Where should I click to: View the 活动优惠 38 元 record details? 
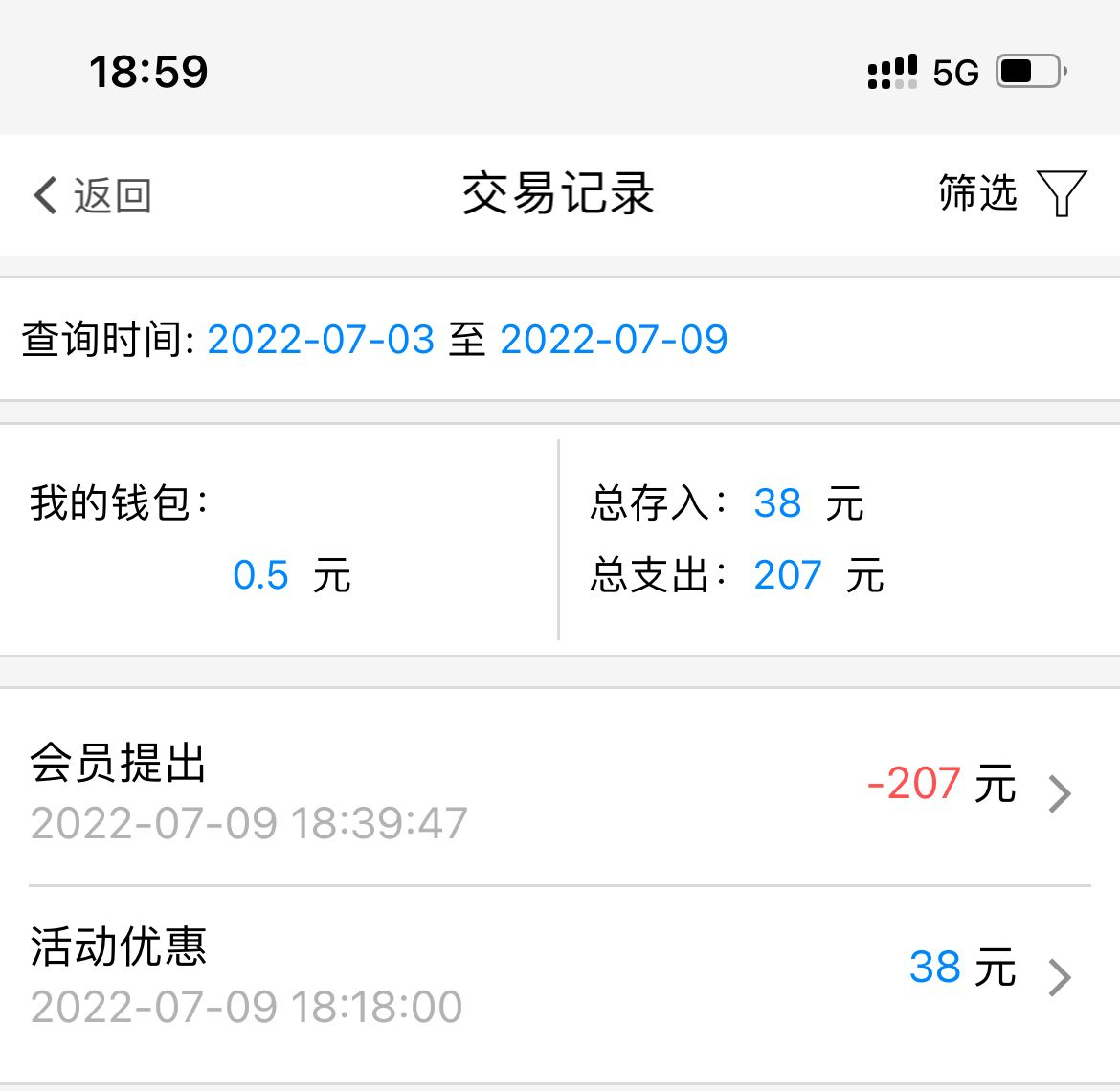coord(560,976)
